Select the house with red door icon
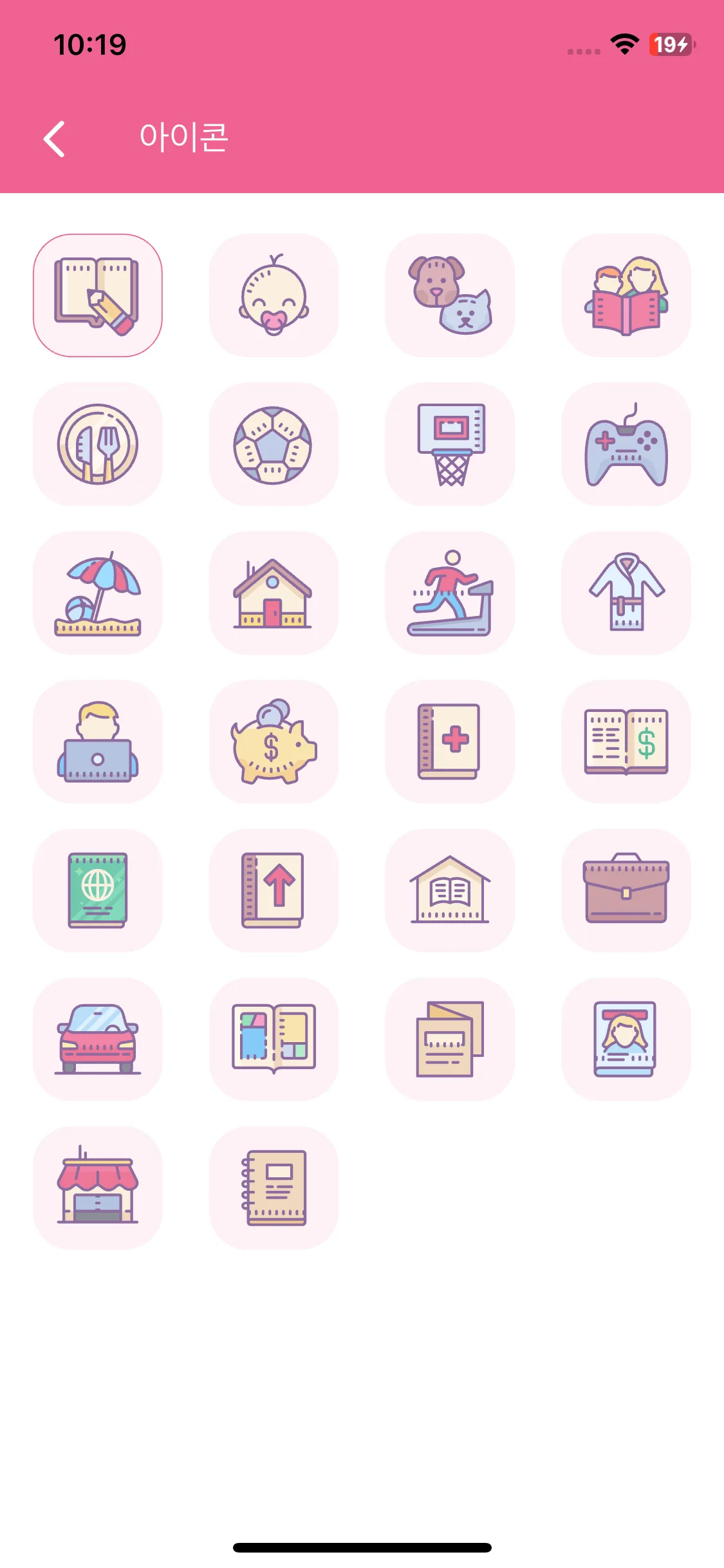 point(274,593)
